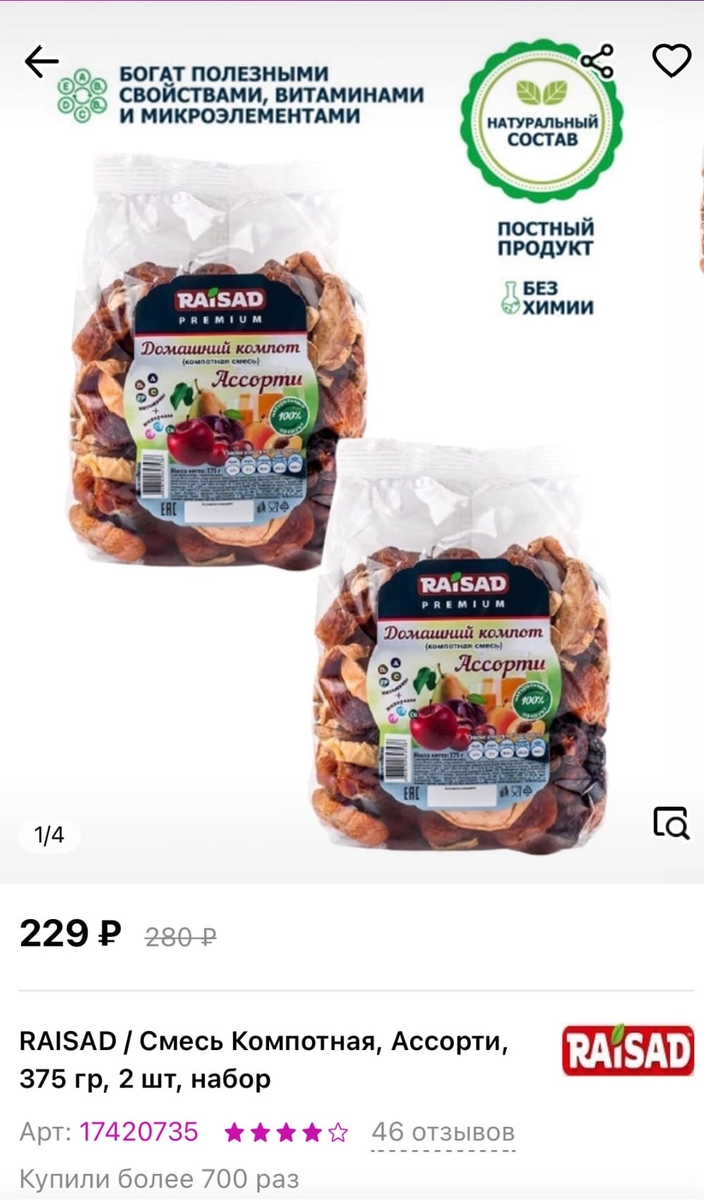The width and height of the screenshot is (704, 1200).
Task: Search similar items by photo icon
Action: coord(671,822)
